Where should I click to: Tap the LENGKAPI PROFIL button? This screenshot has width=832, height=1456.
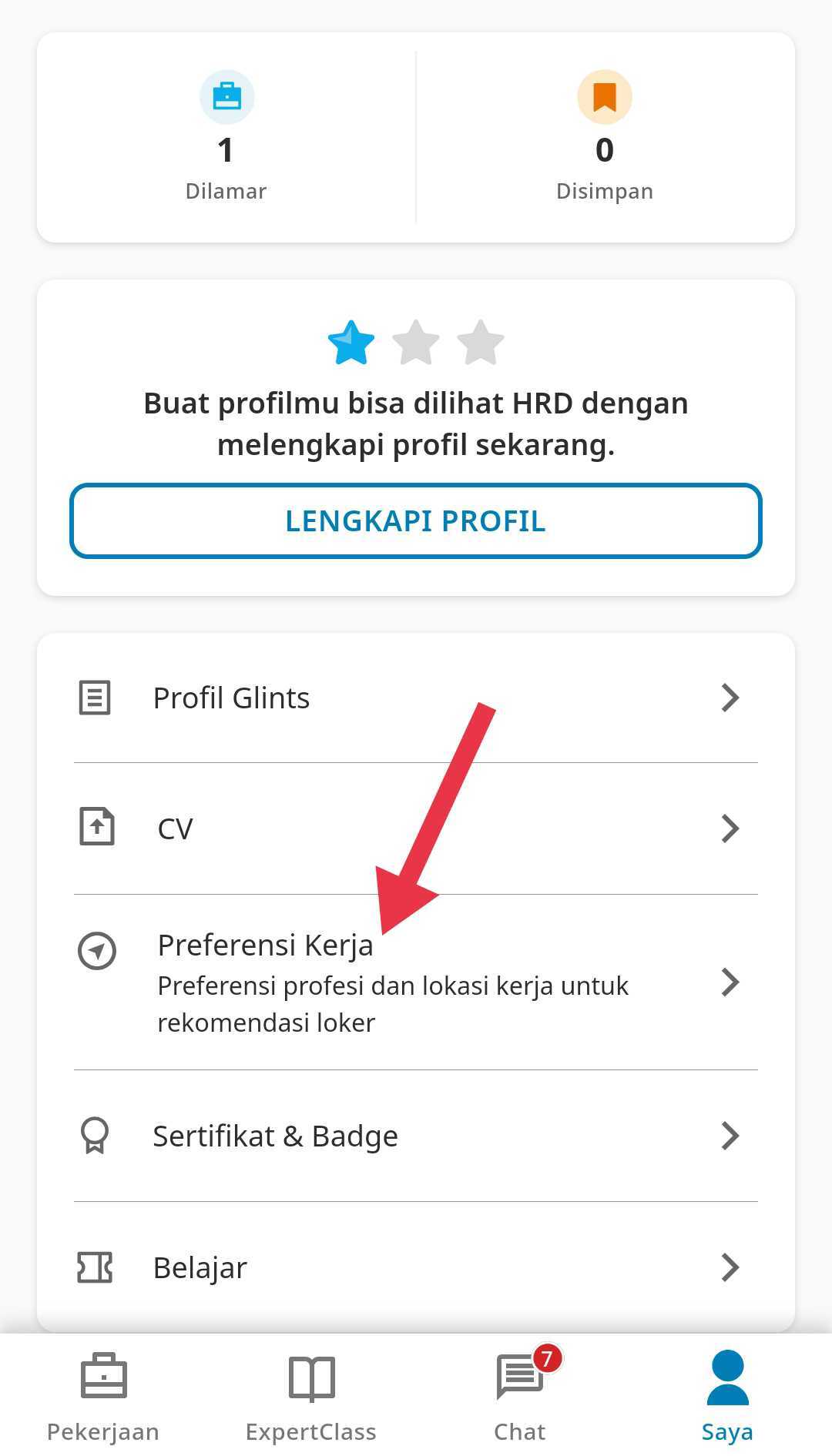(416, 521)
